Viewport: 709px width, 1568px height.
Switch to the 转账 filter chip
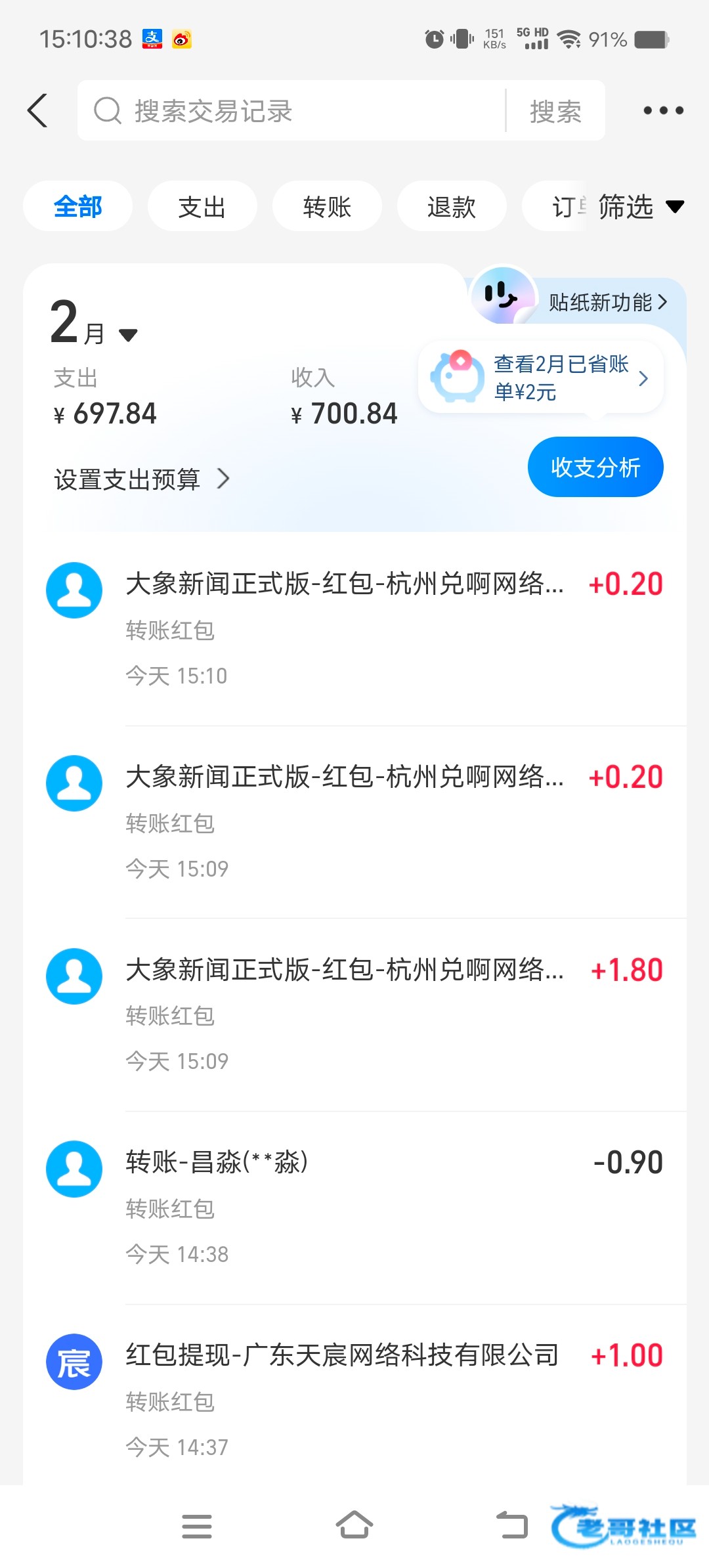327,207
